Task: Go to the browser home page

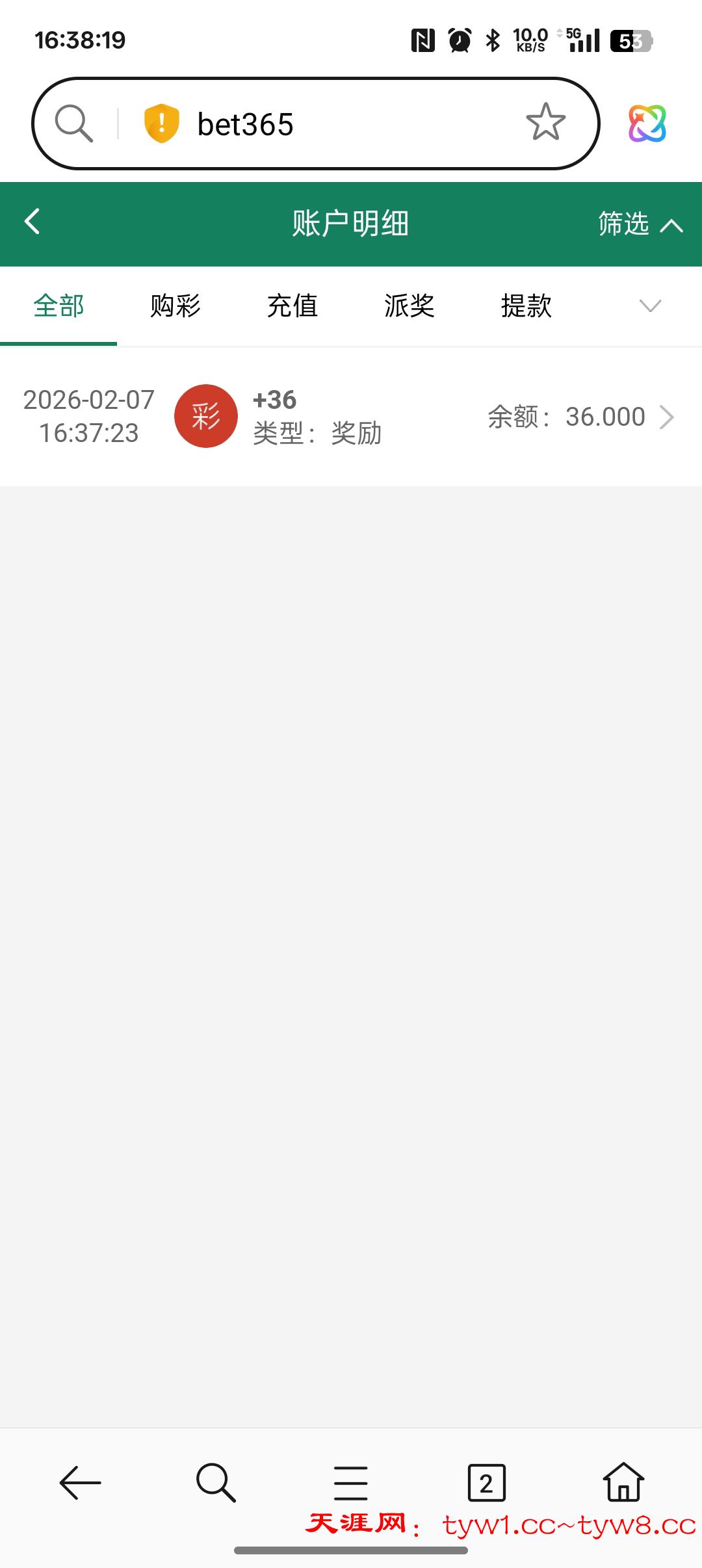Action: pos(623,1483)
